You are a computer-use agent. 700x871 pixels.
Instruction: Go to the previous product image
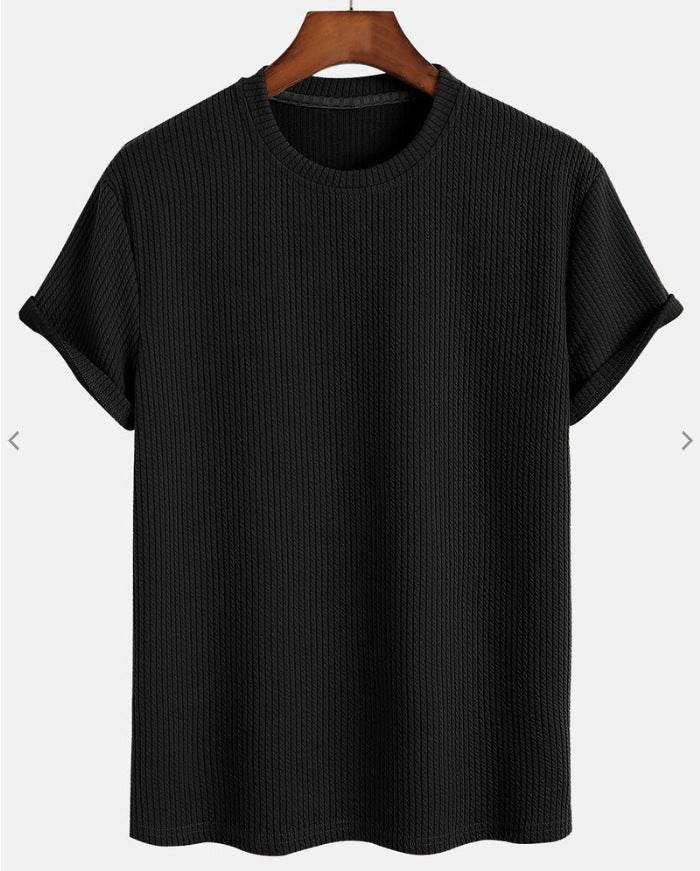[13, 441]
